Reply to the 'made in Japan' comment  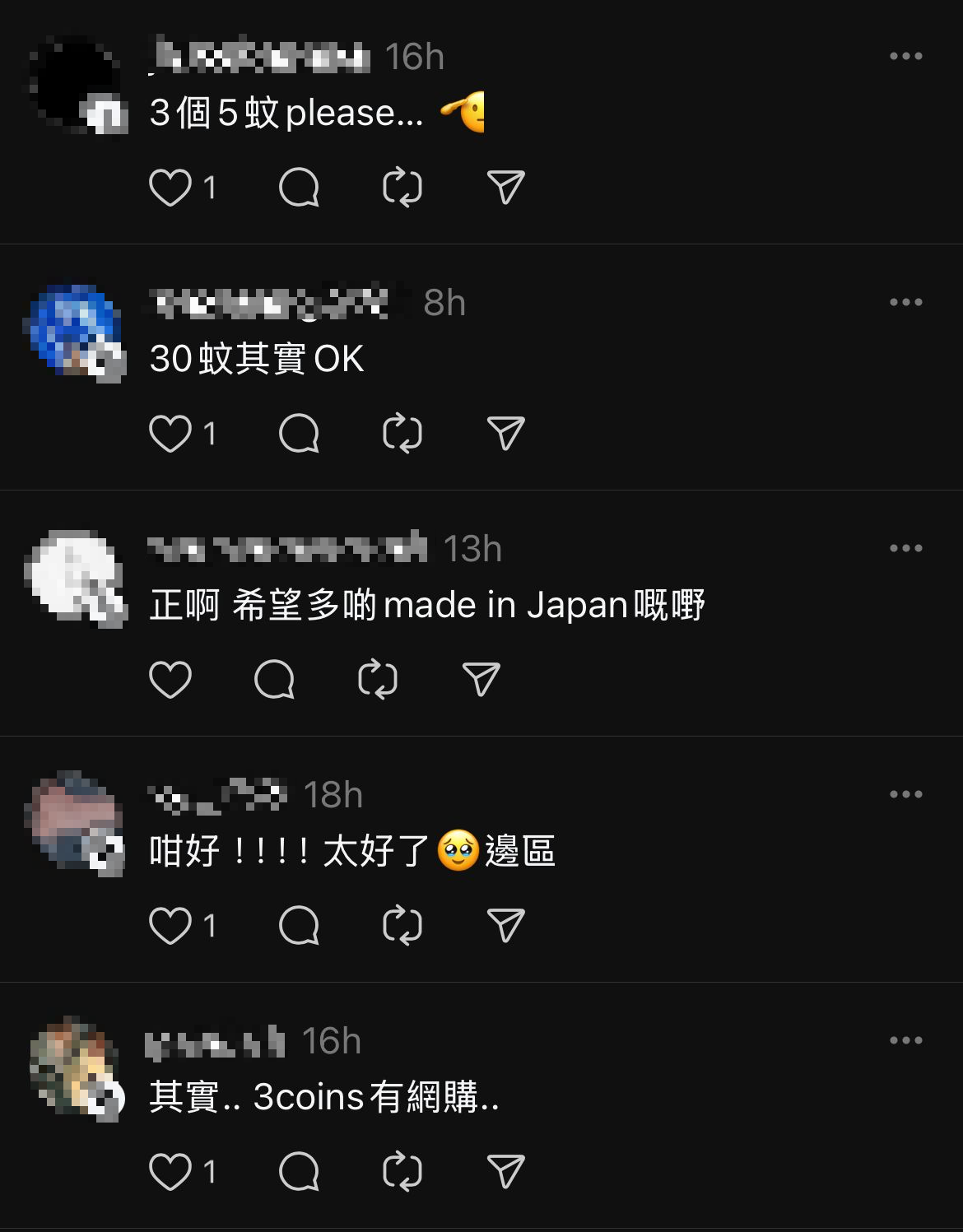[x=274, y=680]
